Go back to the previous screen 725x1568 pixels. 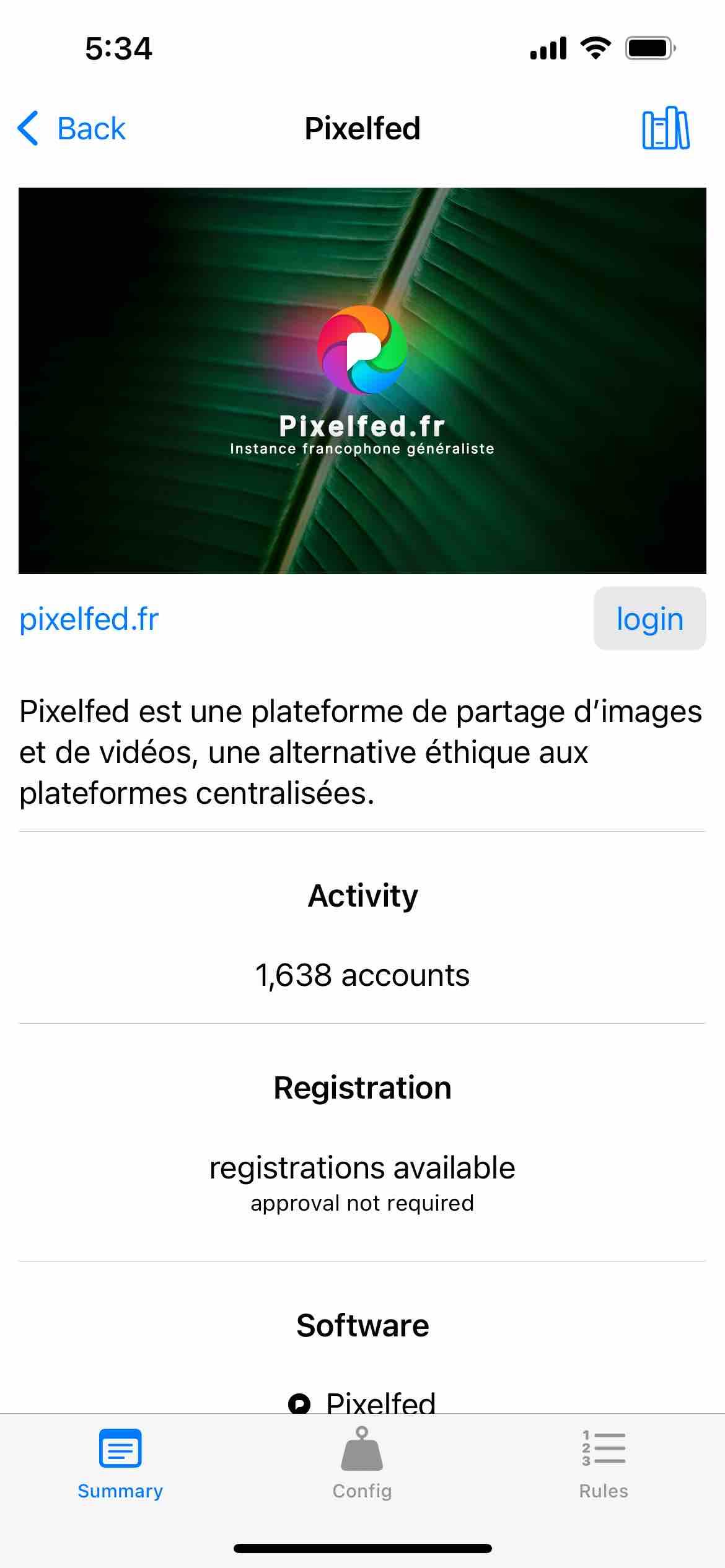point(71,129)
